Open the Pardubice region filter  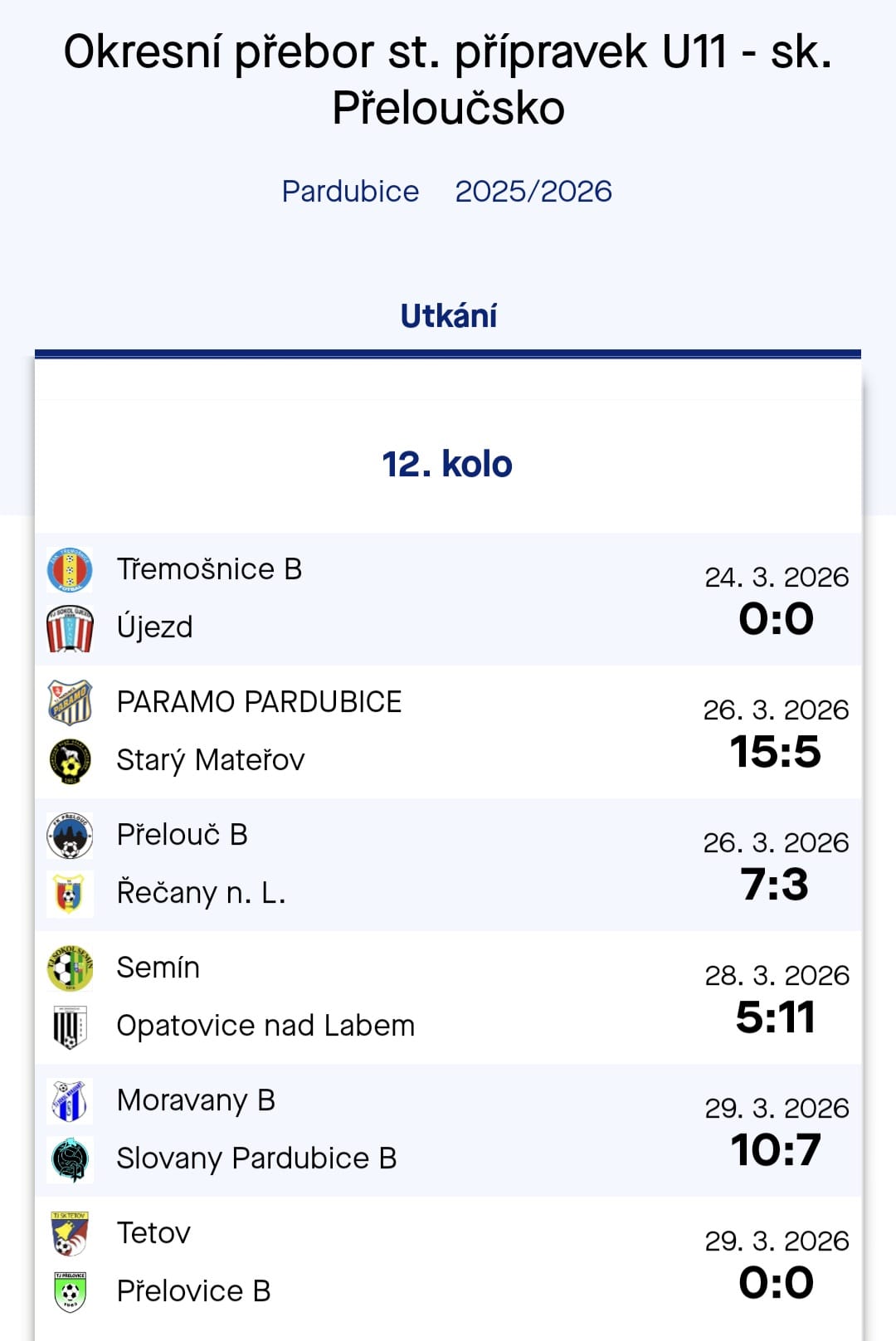coord(352,192)
